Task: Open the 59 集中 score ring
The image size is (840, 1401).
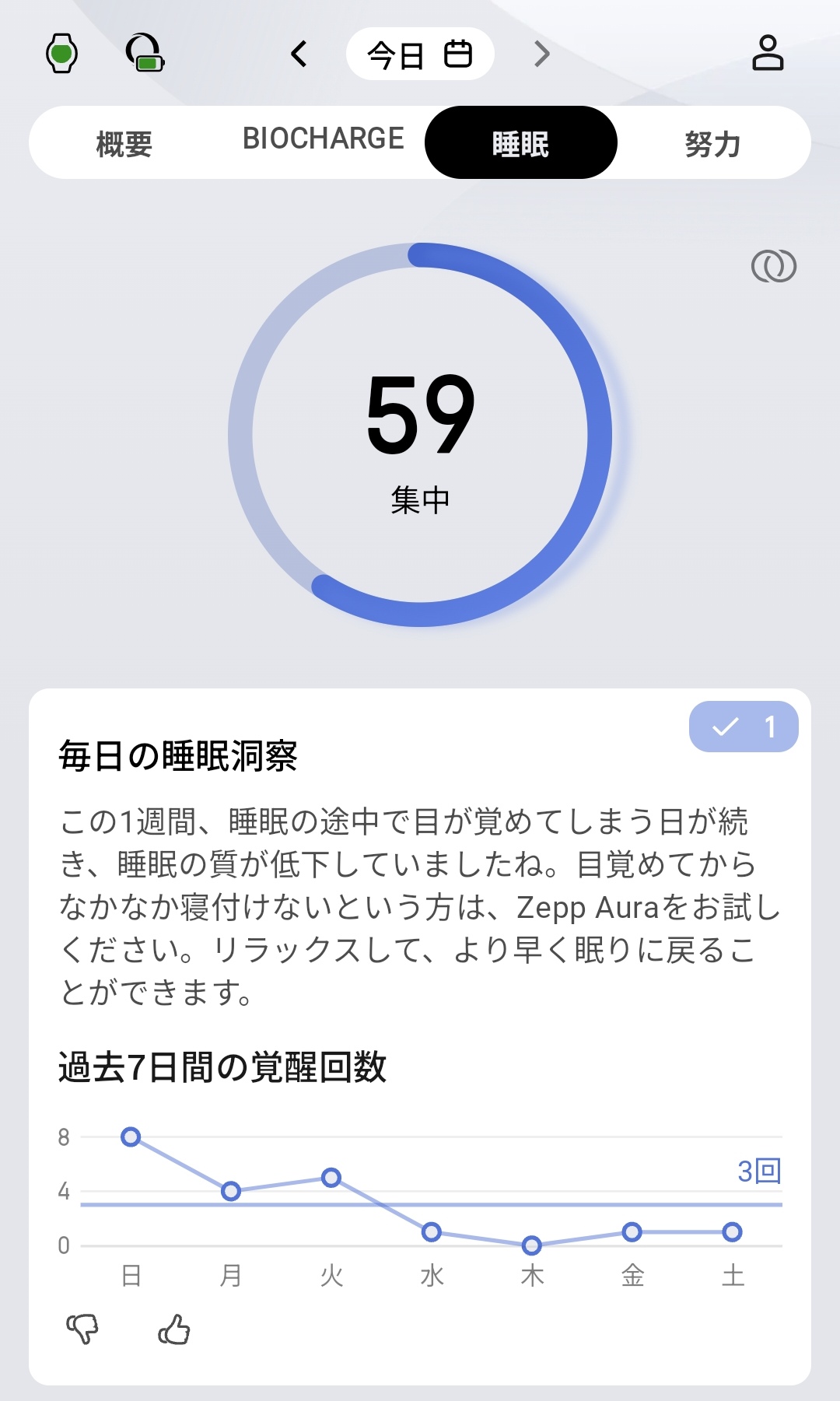Action: 420,434
